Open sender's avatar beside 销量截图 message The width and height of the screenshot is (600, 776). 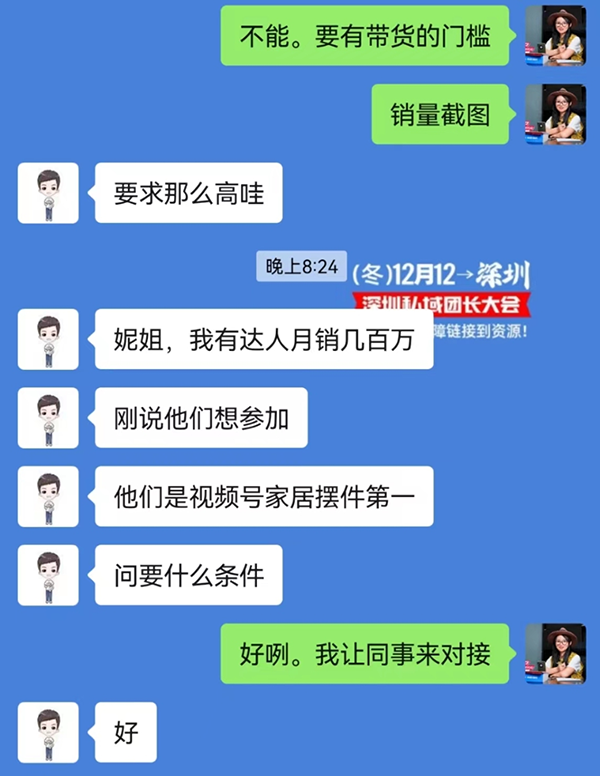[555, 114]
